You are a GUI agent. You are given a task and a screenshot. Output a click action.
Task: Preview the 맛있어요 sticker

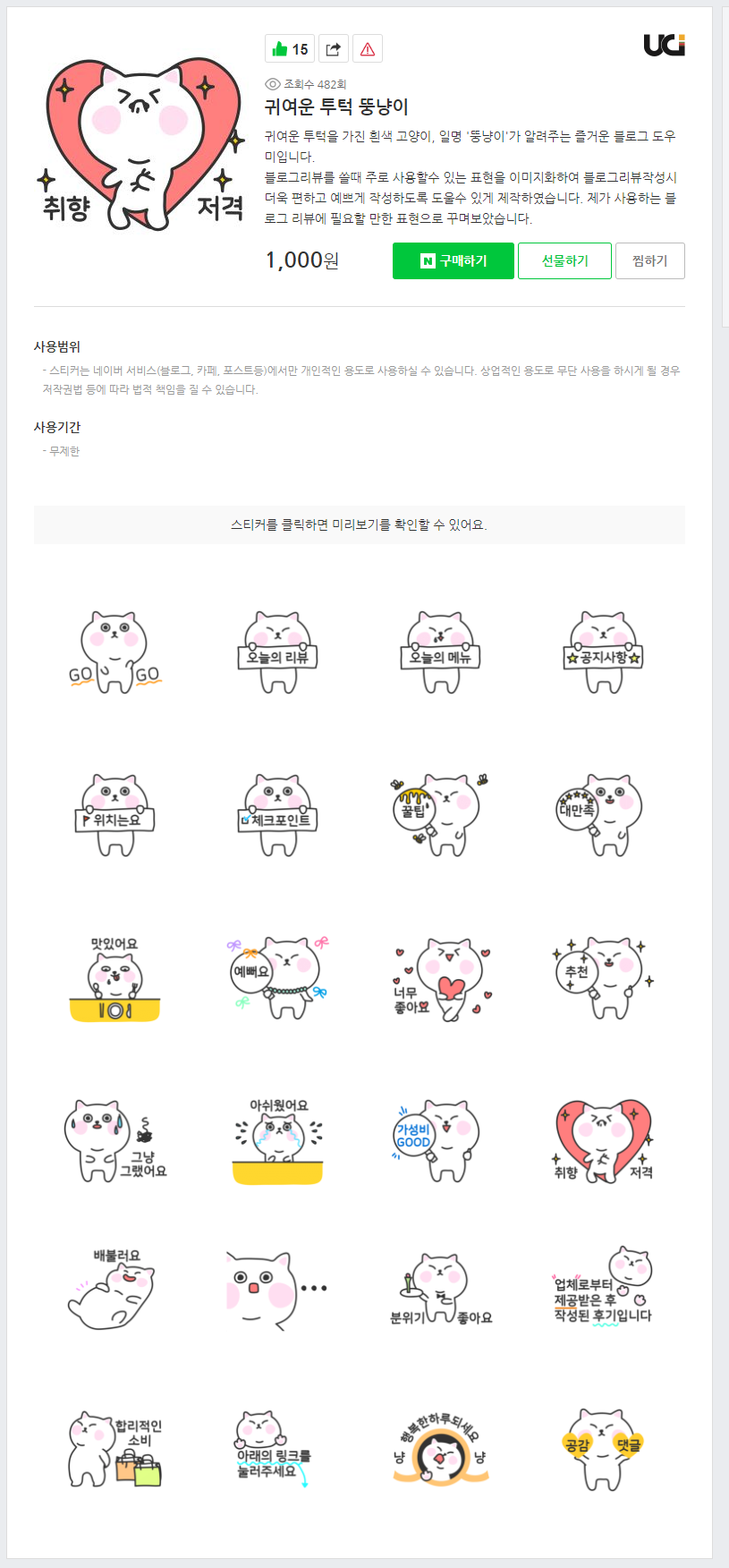click(114, 978)
